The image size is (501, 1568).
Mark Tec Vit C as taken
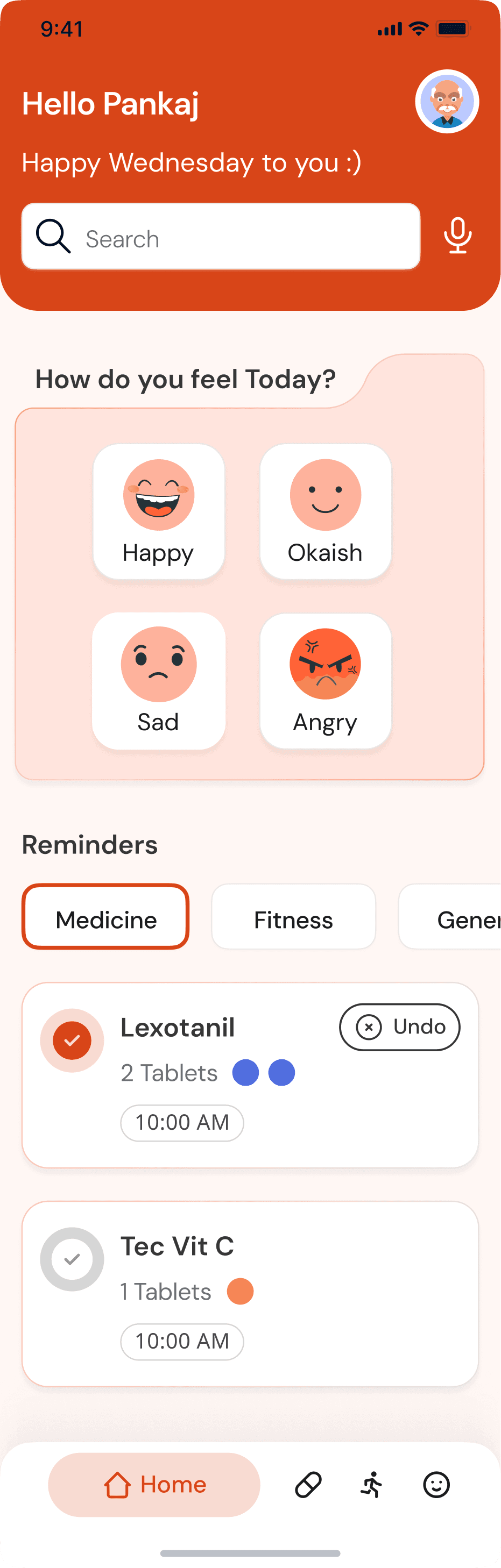(x=72, y=1259)
